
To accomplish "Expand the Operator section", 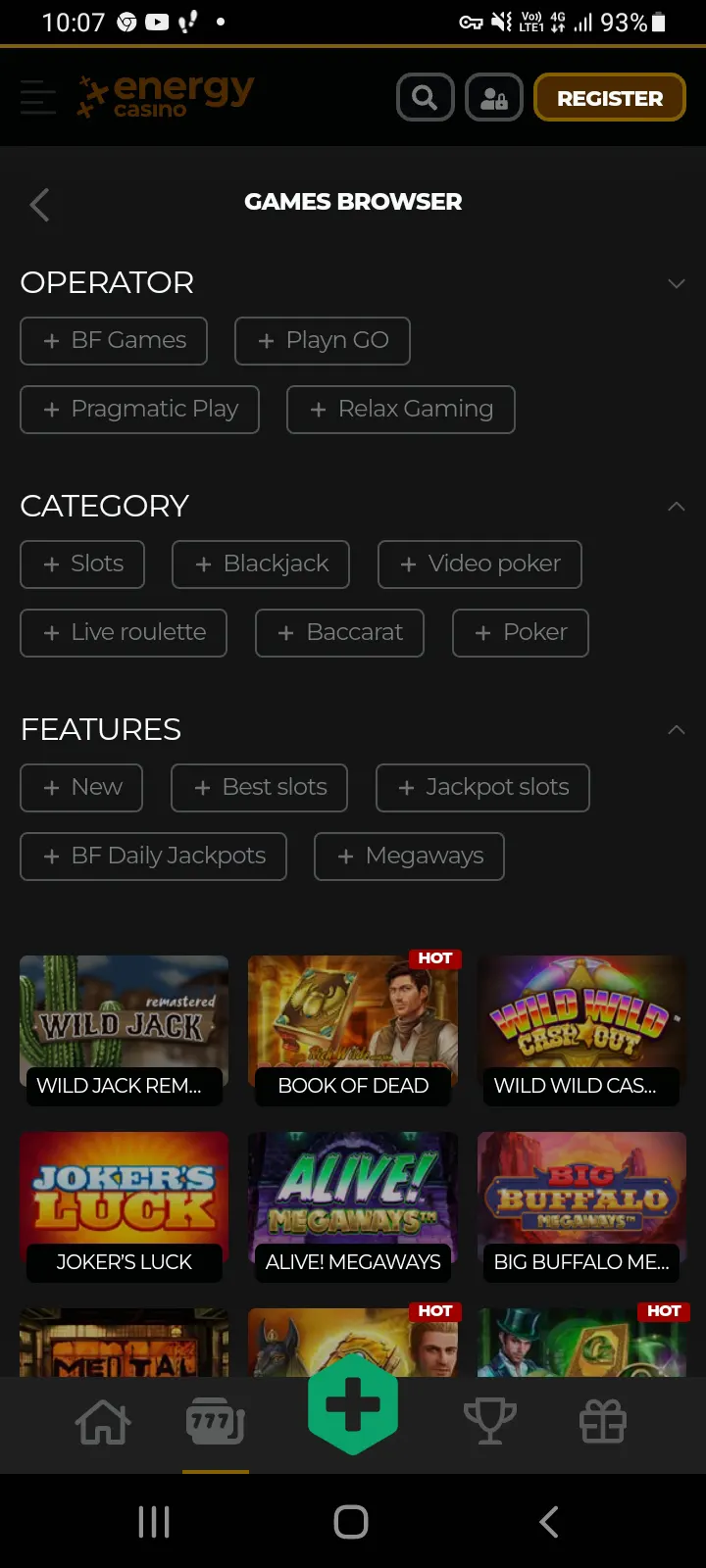I will [676, 283].
